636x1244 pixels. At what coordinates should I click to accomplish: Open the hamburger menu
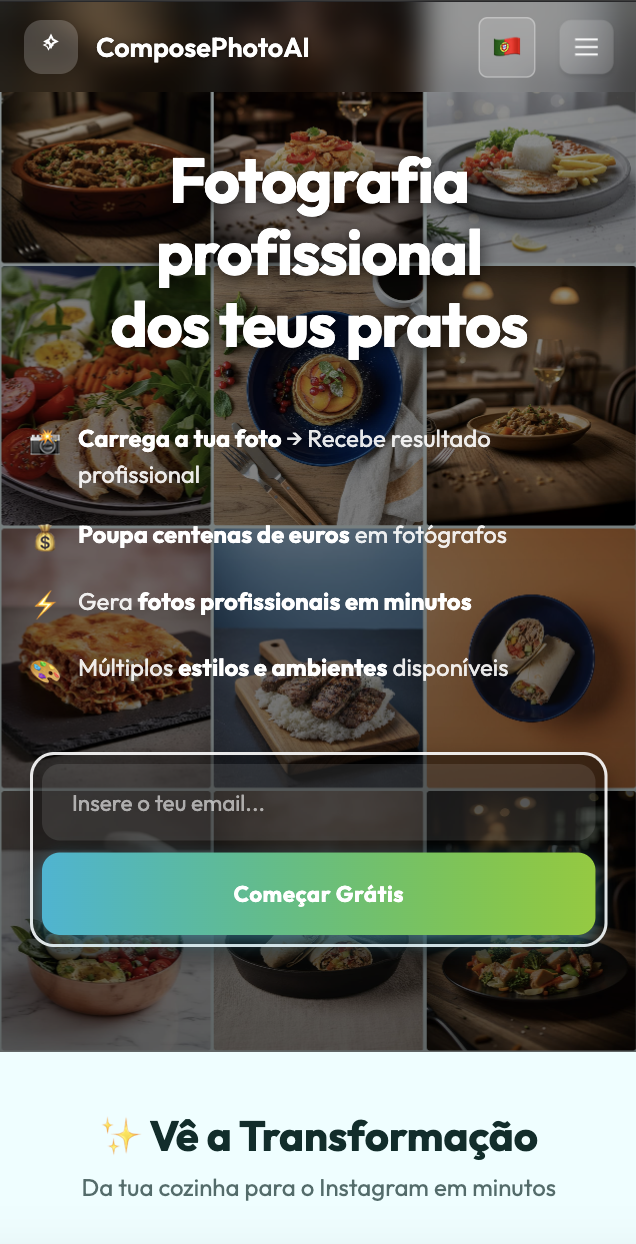point(586,47)
